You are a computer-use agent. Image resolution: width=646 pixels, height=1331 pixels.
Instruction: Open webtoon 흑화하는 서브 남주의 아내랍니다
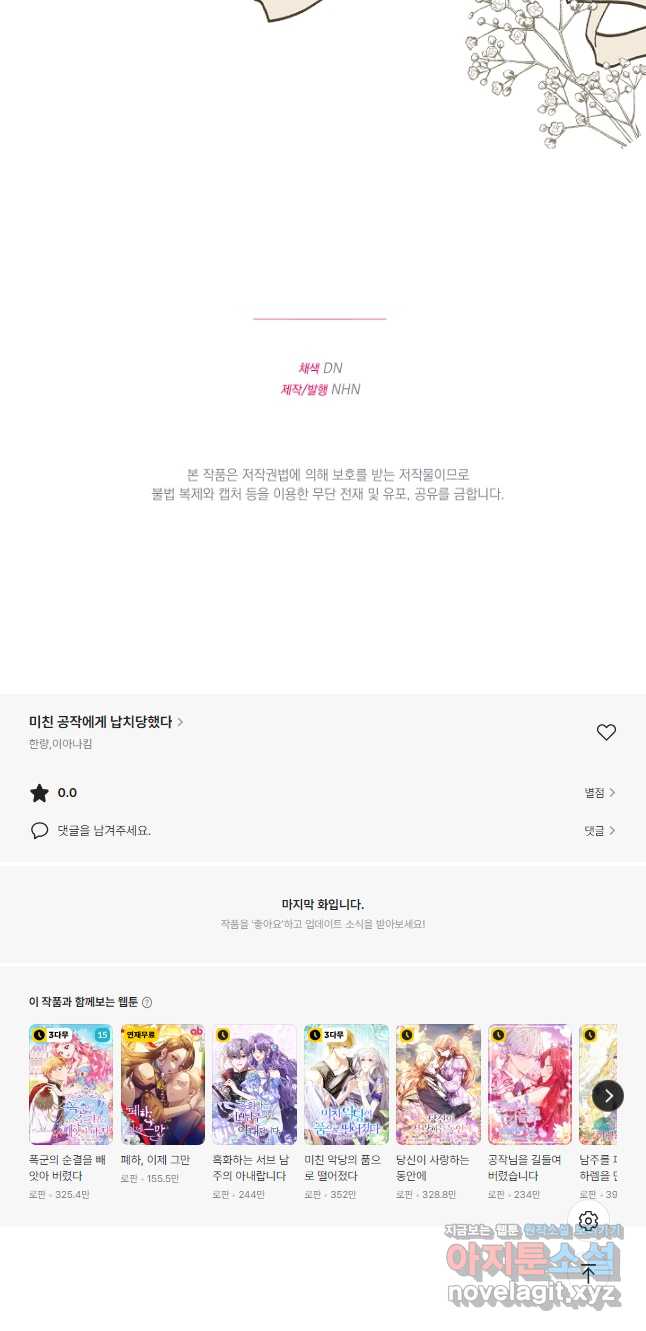(254, 1112)
